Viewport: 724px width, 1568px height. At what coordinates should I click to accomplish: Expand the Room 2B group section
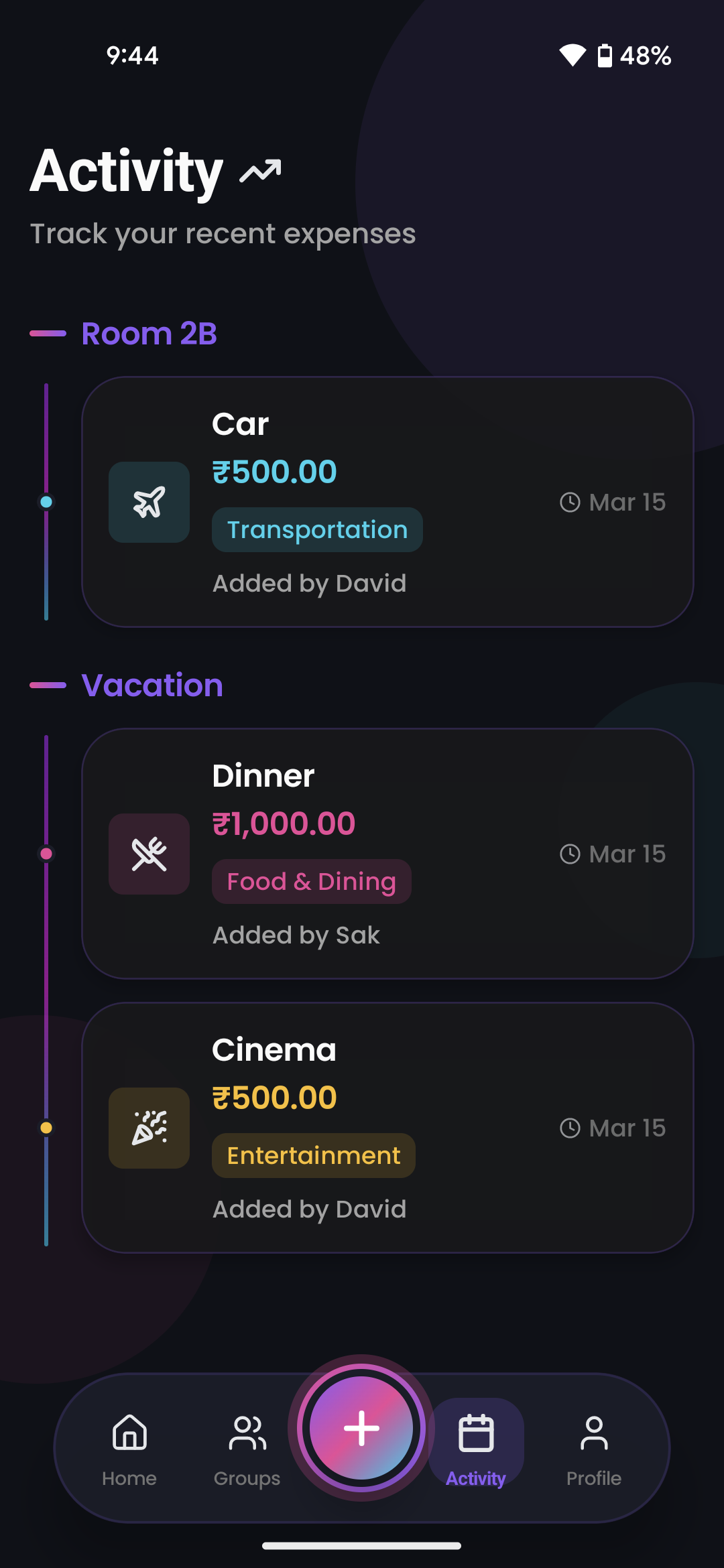(148, 333)
